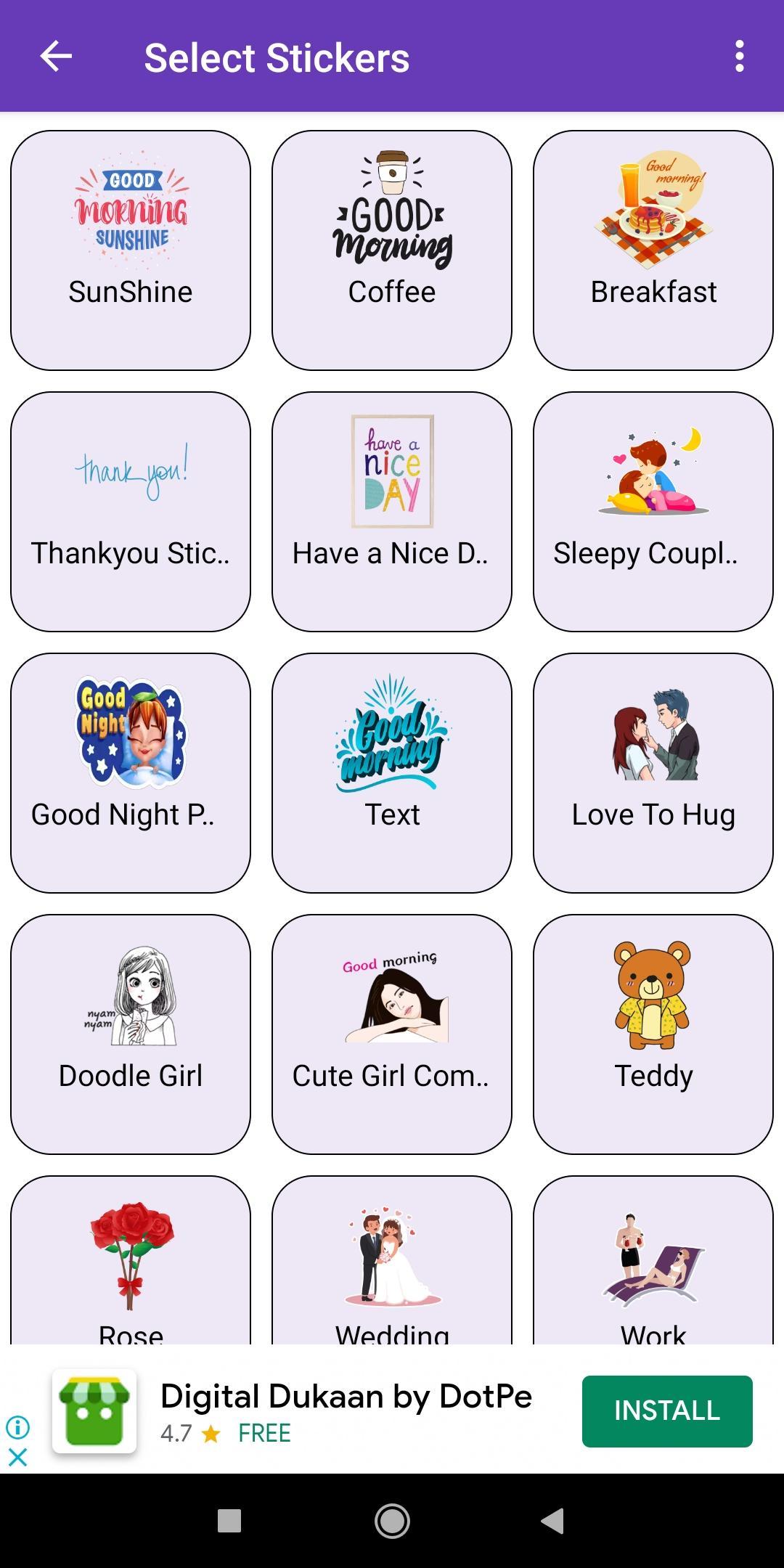Choose the Thankyou Stic.. pack
Viewport: 784px width, 1568px height.
coord(131,512)
